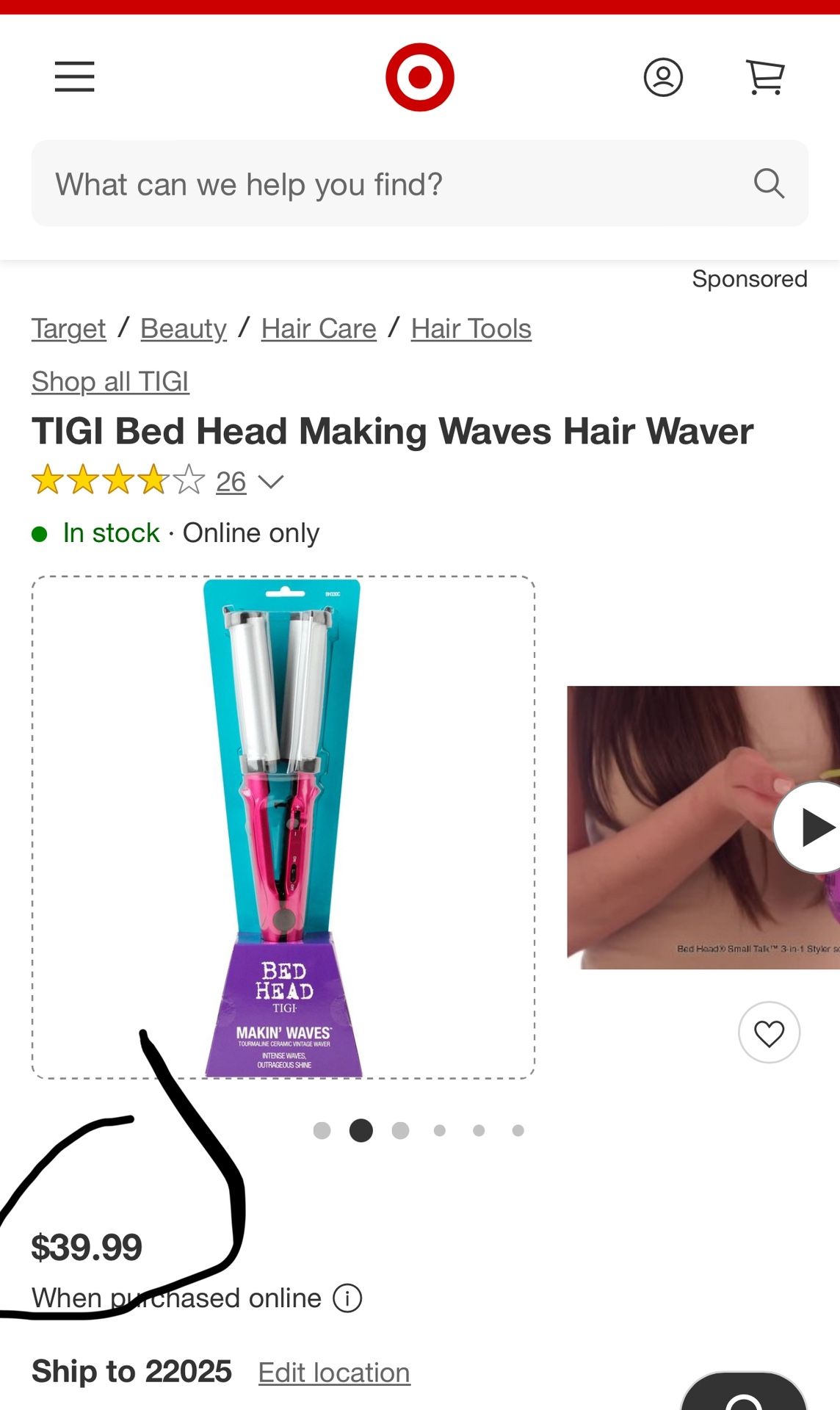Open the hair waver product image

click(283, 828)
